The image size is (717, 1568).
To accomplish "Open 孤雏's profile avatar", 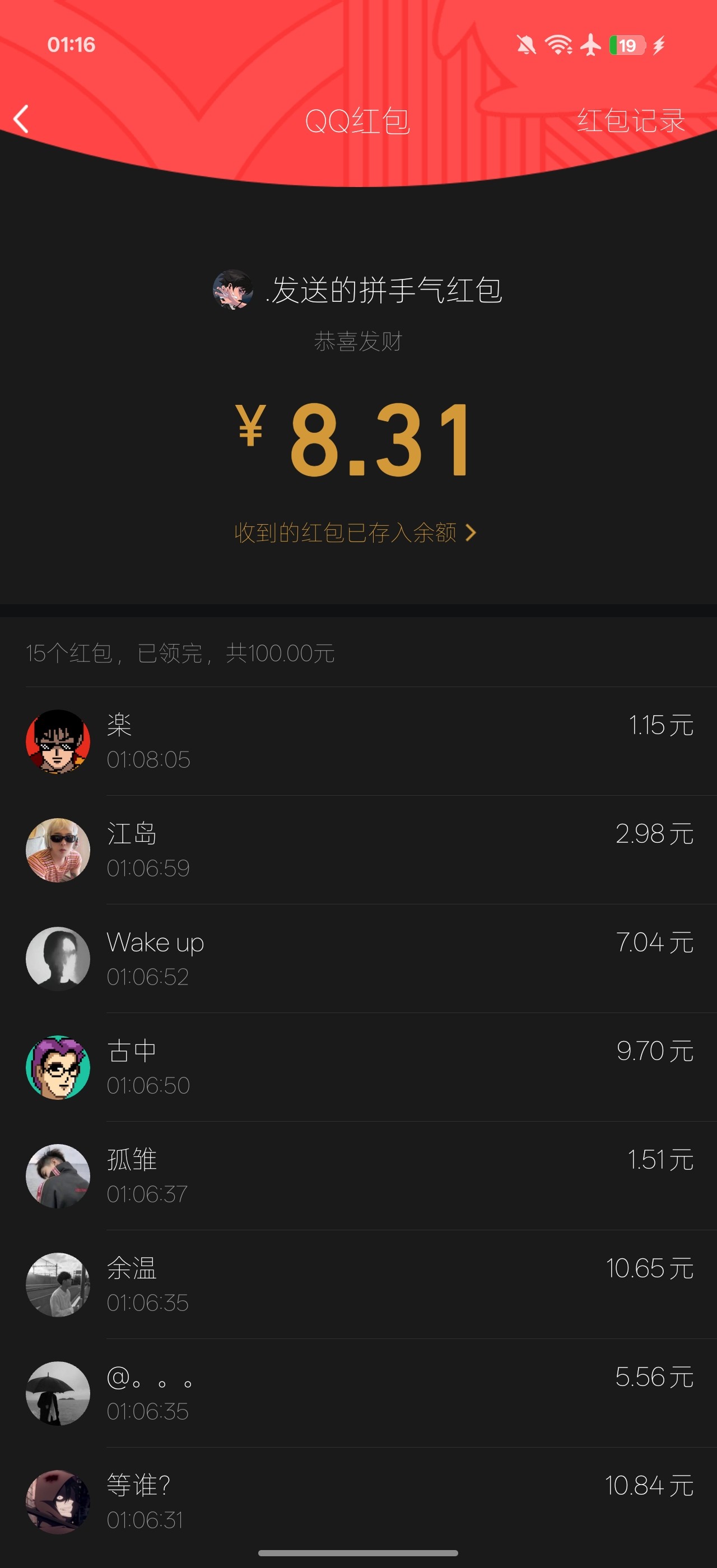I will pos(58,1176).
